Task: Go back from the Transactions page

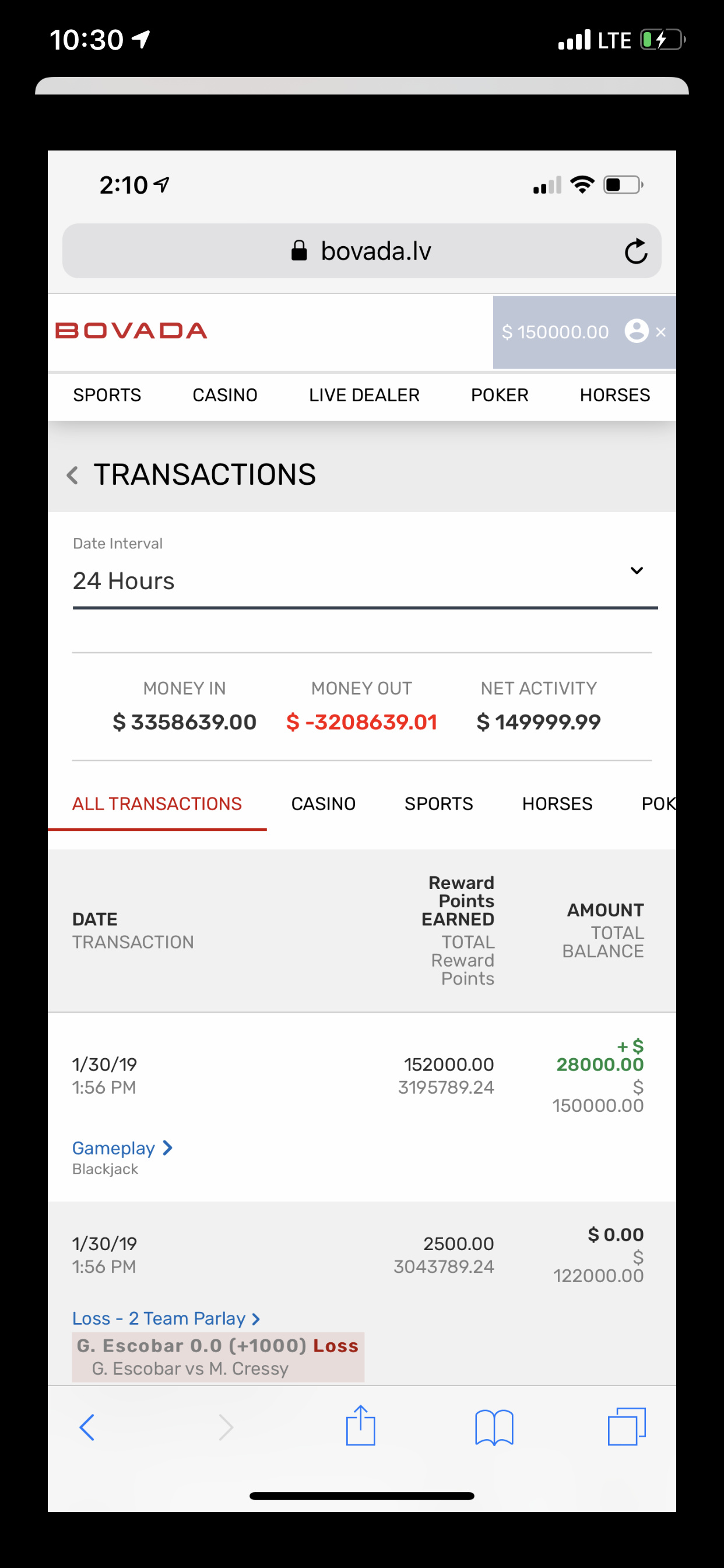Action: [x=72, y=475]
